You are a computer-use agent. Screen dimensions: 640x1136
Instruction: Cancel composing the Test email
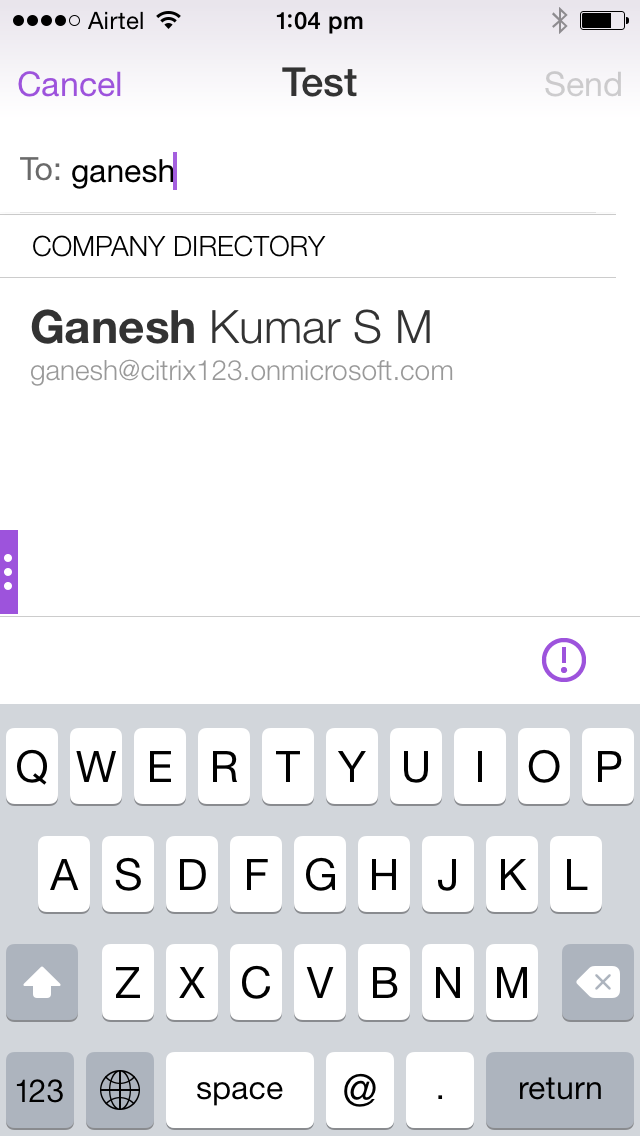point(70,84)
